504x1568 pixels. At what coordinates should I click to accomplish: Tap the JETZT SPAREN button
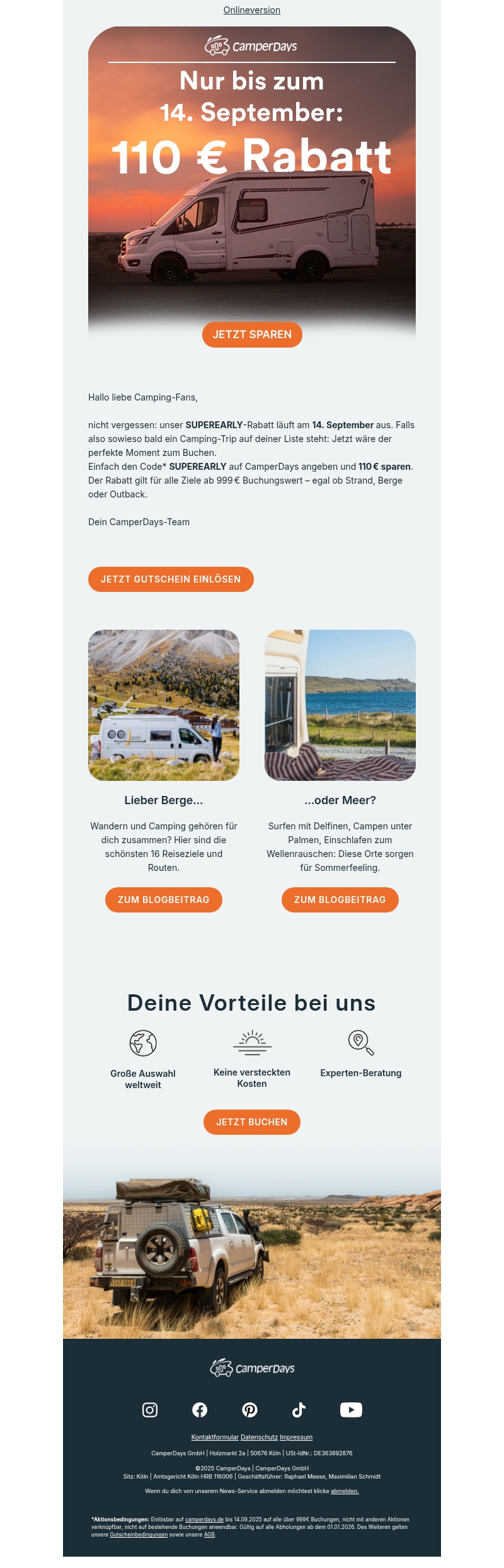pyautogui.click(x=252, y=334)
